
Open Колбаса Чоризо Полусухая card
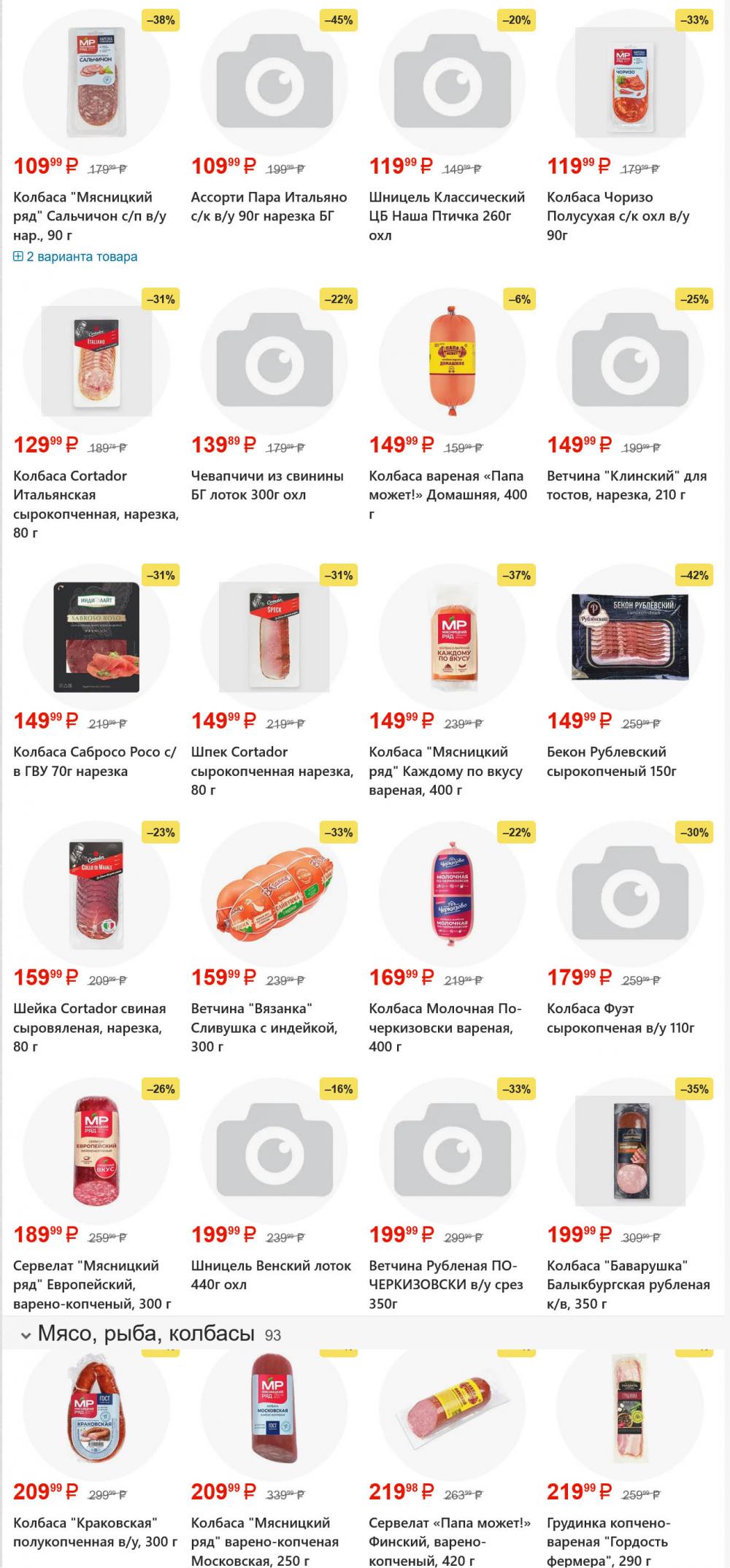point(618,216)
